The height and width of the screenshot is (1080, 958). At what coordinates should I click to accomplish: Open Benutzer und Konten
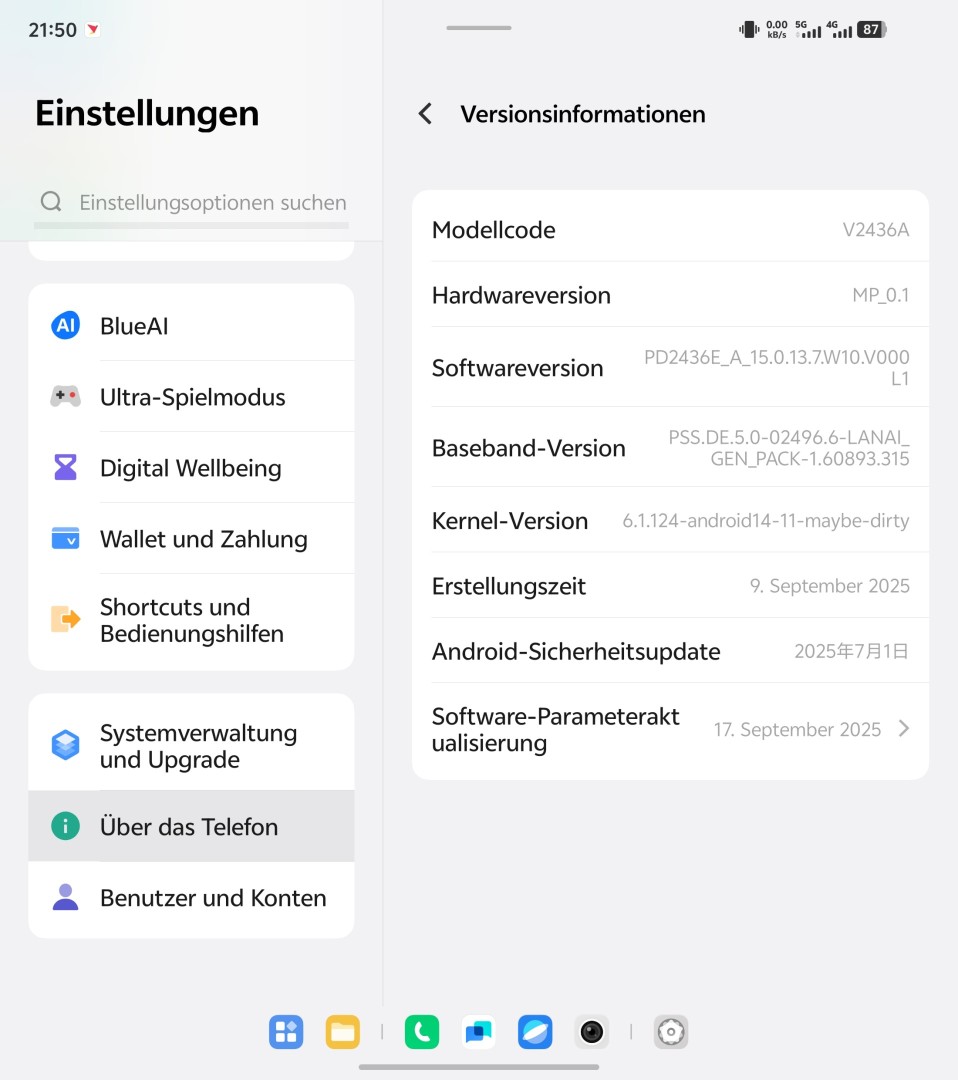point(191,898)
